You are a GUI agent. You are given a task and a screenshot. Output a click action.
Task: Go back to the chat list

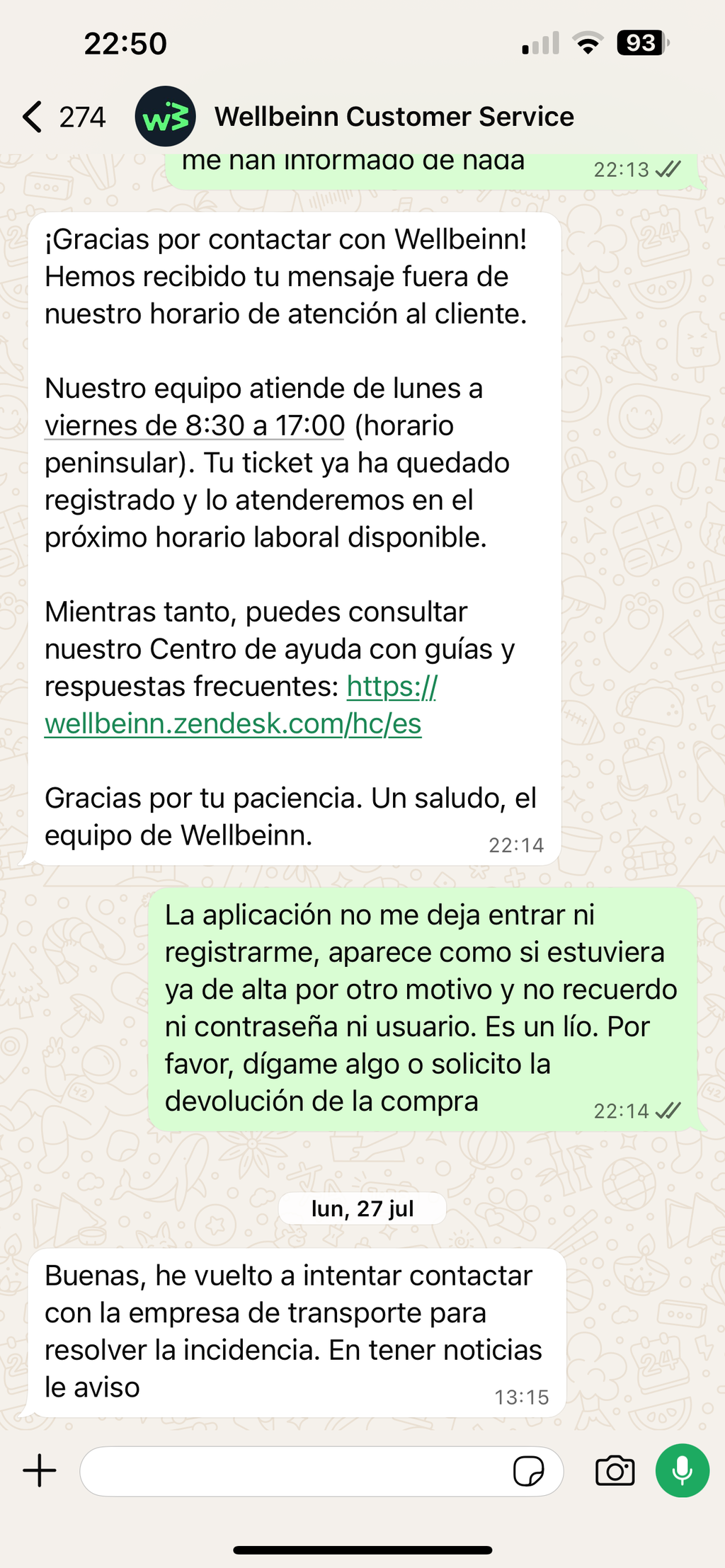62,117
